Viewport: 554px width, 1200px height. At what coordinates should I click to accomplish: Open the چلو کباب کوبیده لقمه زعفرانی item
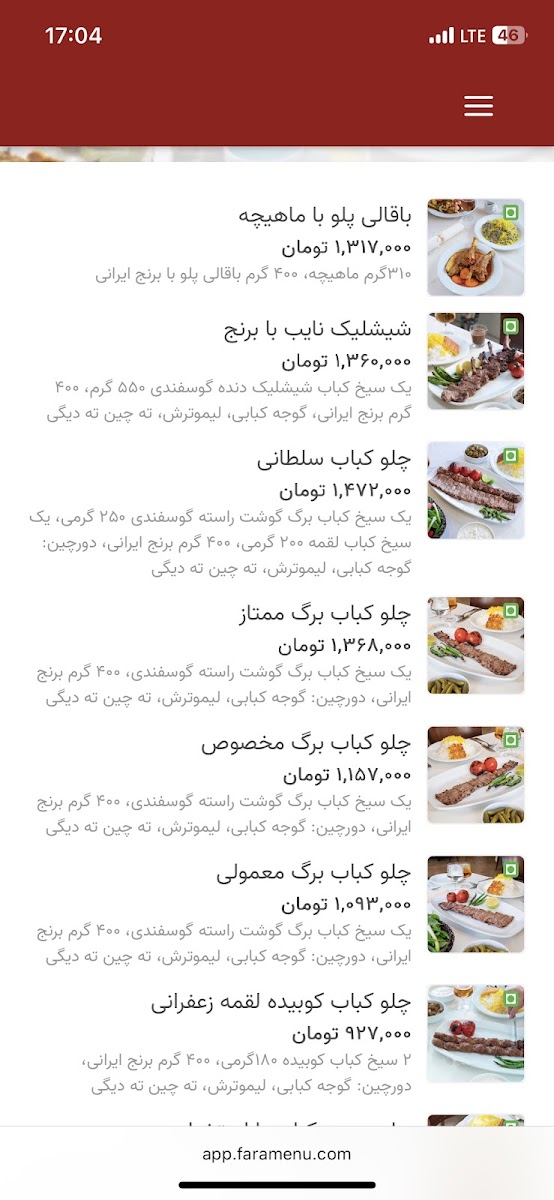point(276,1033)
